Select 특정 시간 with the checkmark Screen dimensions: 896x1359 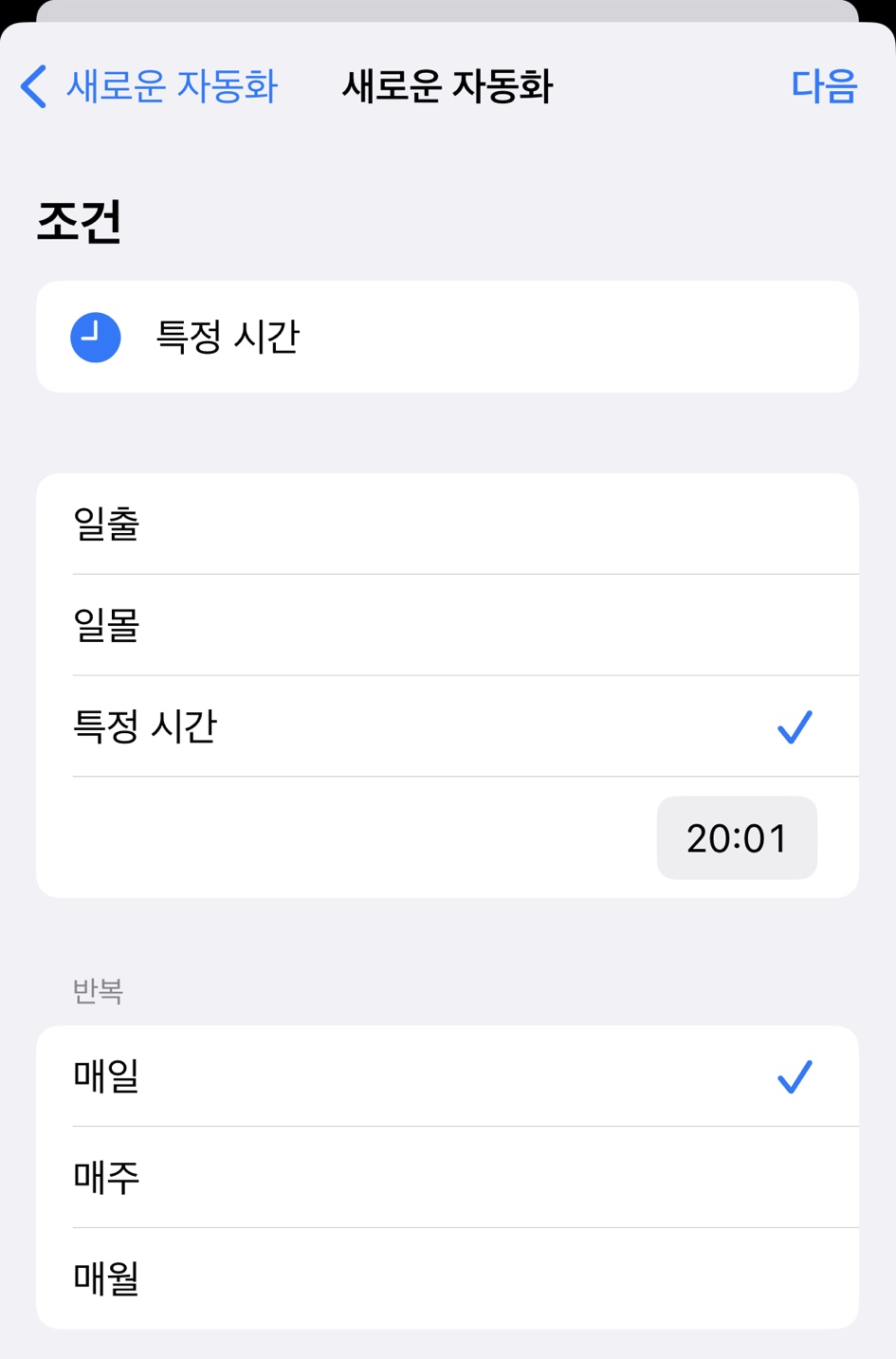[447, 726]
